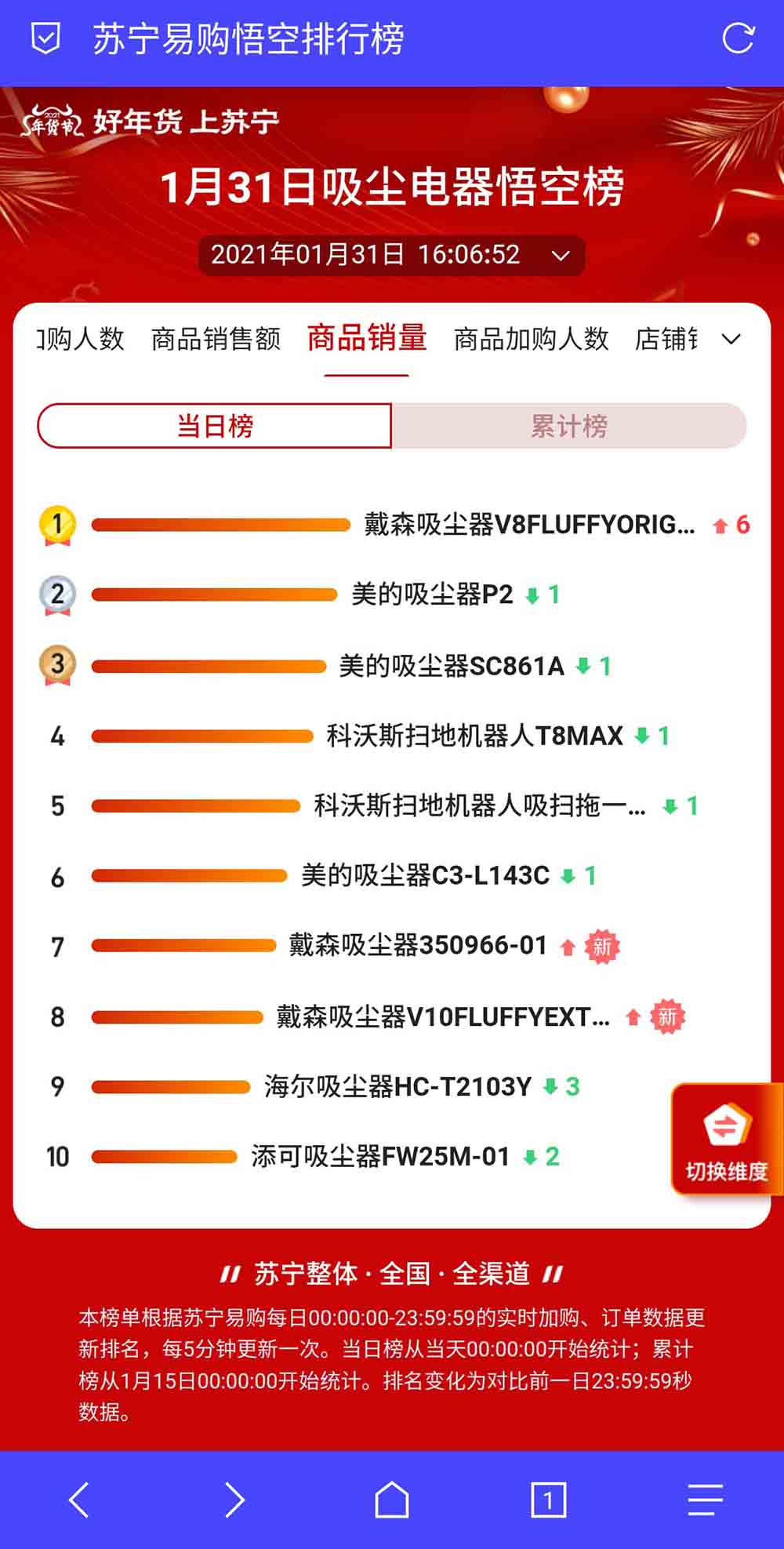Select the 当日榜 segment
The width and height of the screenshot is (784, 1549).
[x=215, y=426]
